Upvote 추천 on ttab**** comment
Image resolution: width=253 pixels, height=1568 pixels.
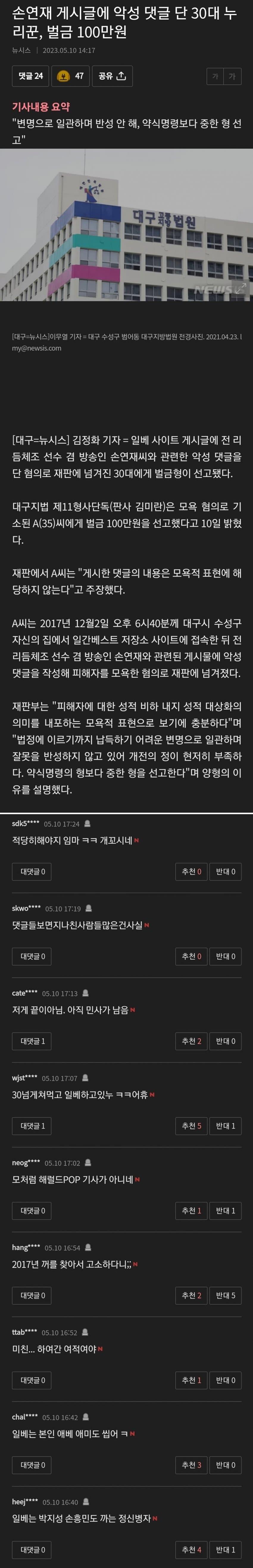[x=191, y=1379]
